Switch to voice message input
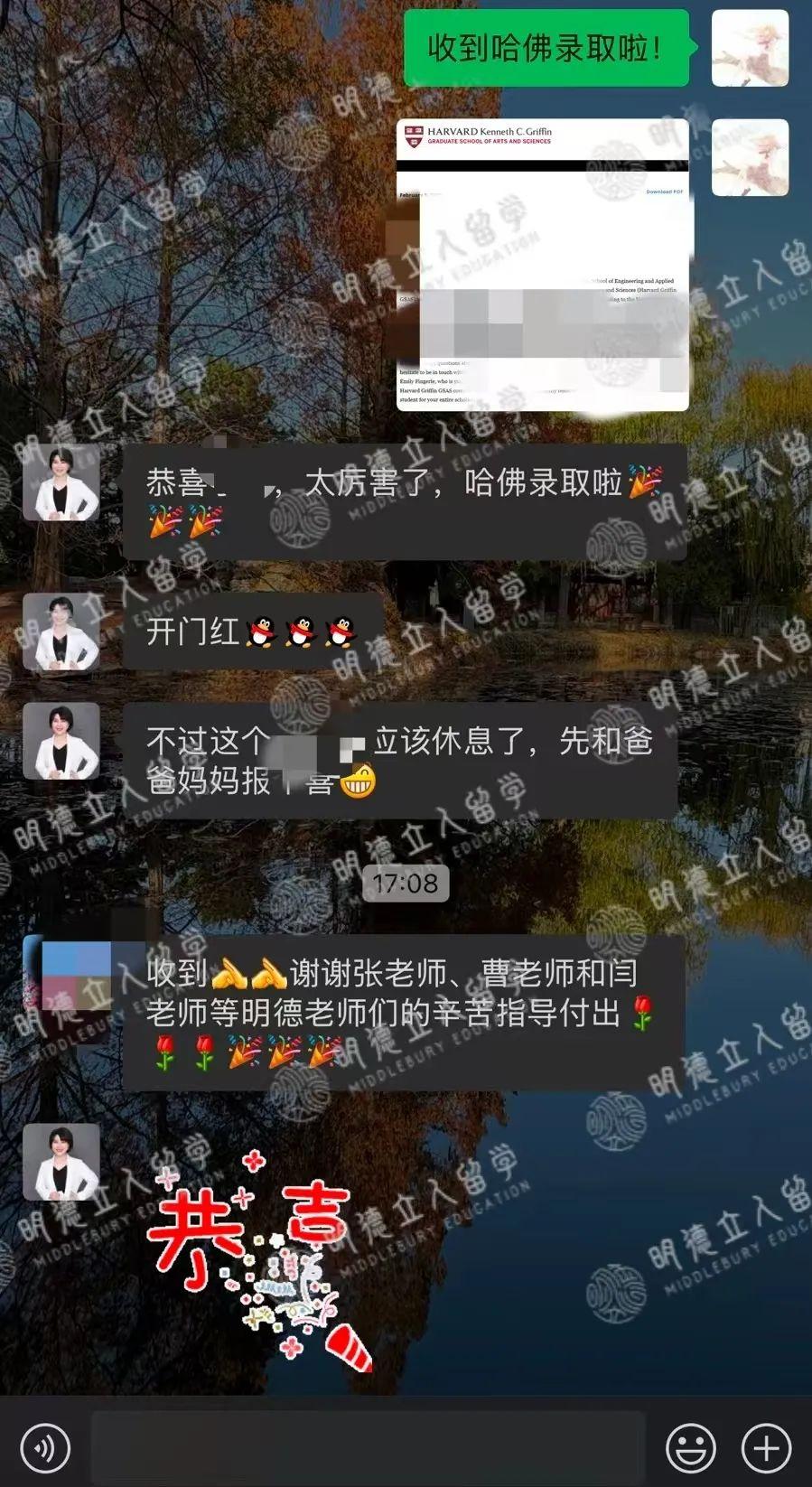Image resolution: width=812 pixels, height=1487 pixels. 44,1448
